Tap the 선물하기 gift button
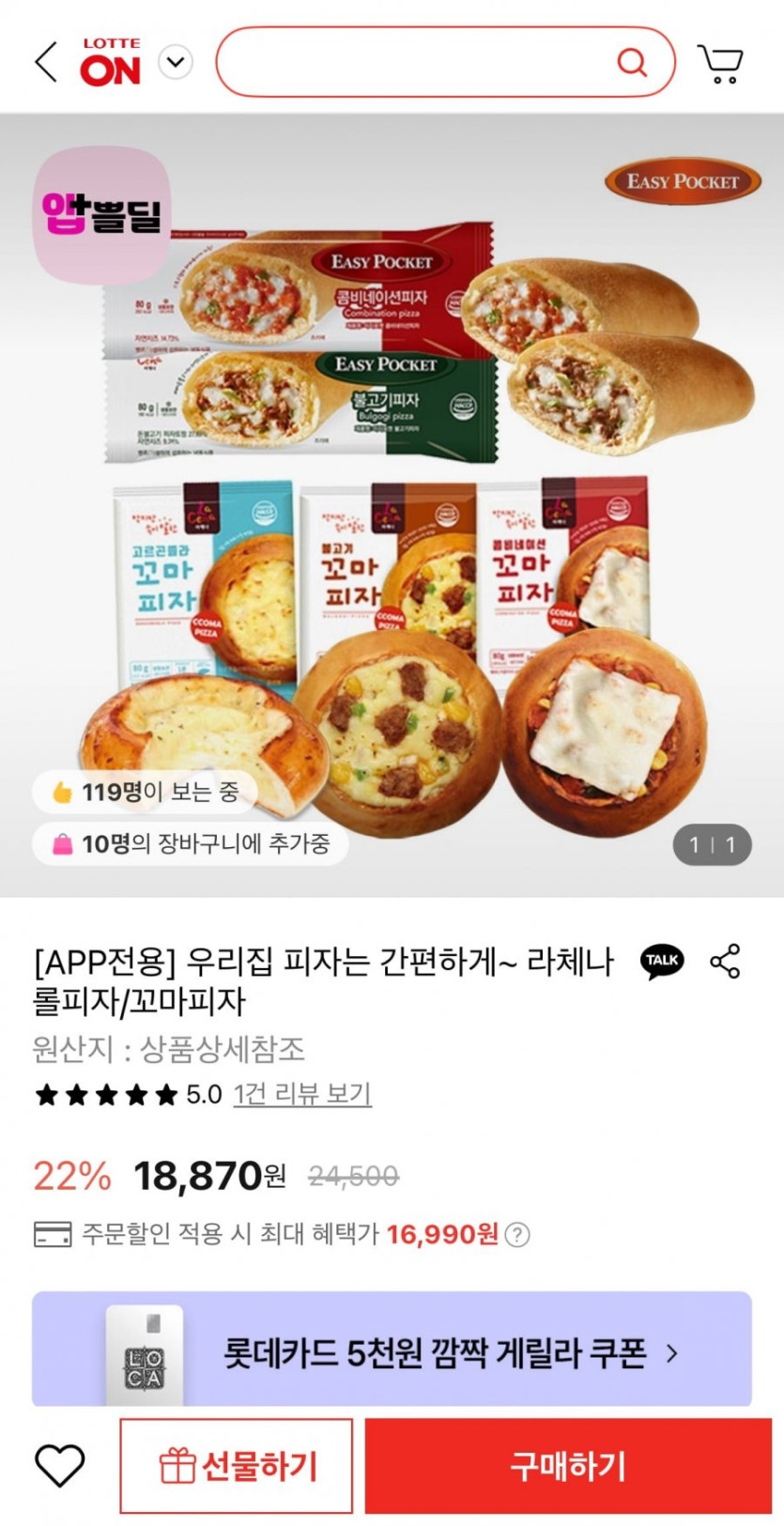 237,1465
